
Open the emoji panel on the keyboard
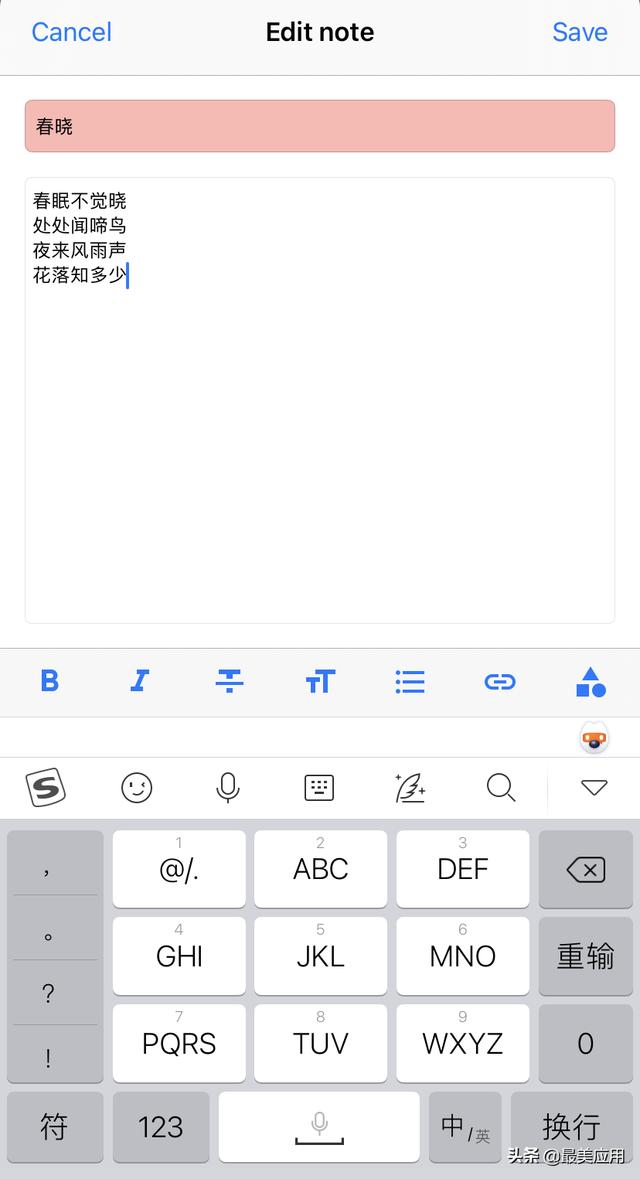tap(137, 787)
